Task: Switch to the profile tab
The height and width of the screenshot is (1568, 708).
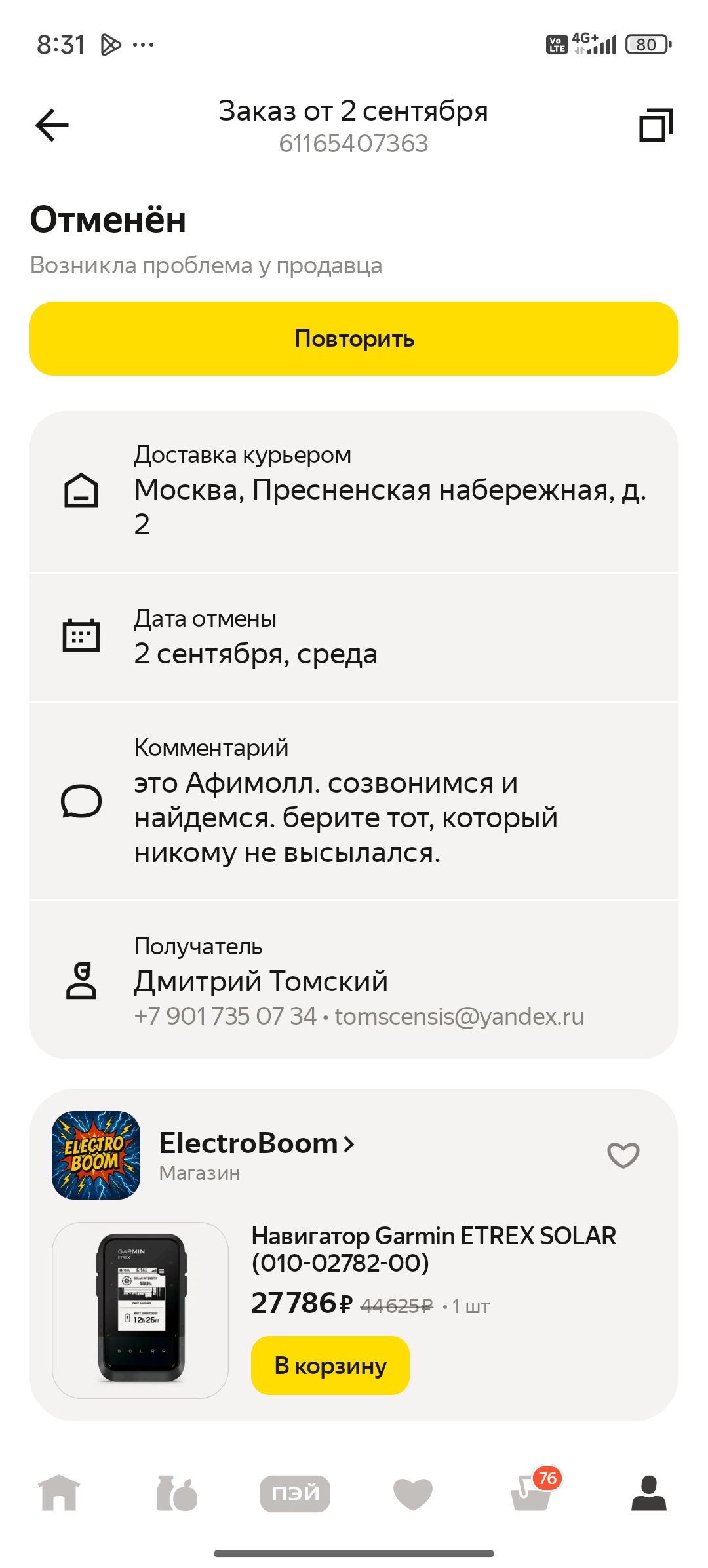Action: 649,1493
